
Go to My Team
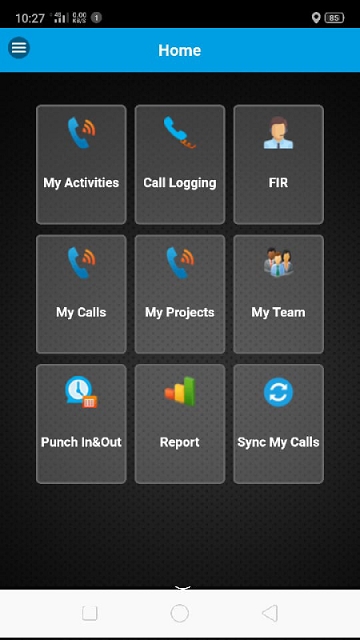(x=278, y=294)
